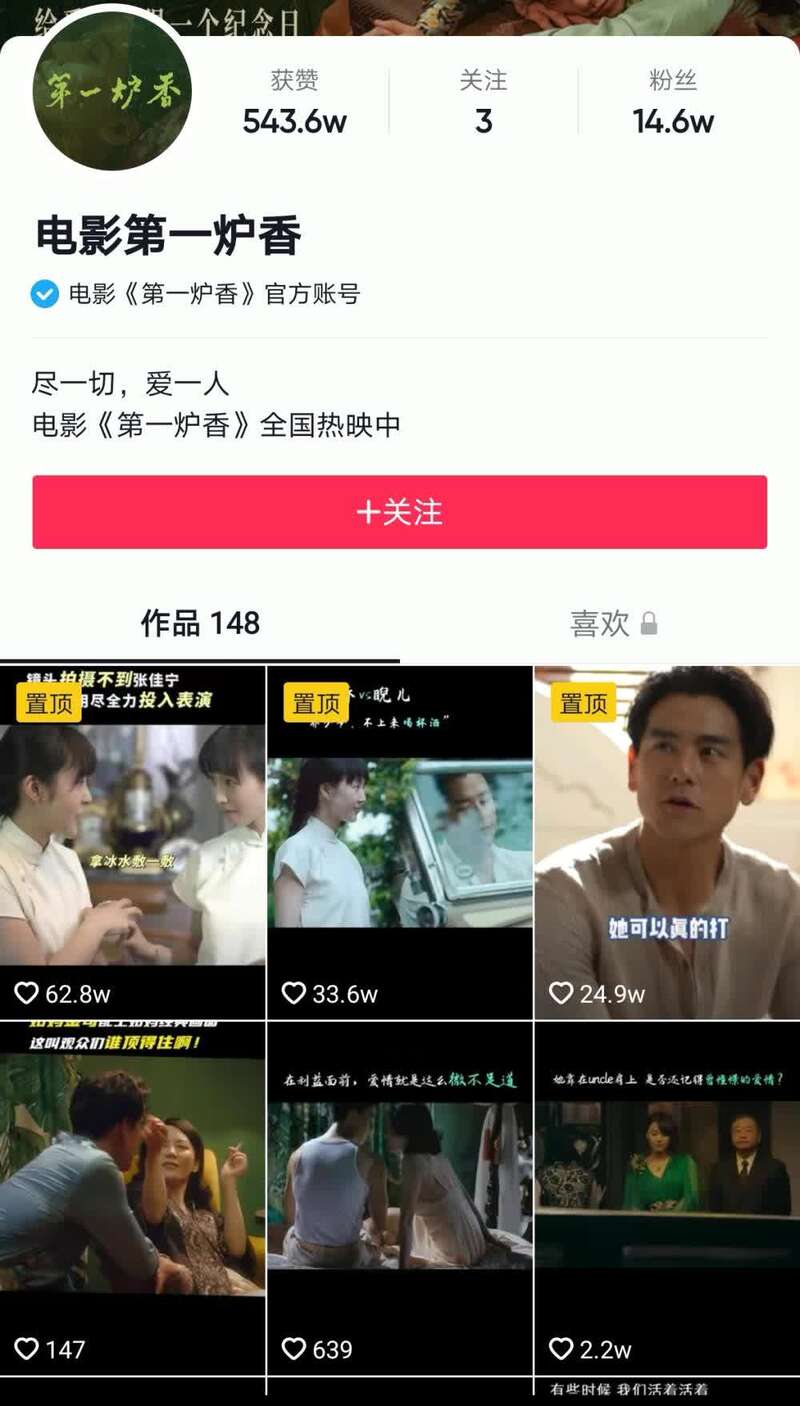Follow the 电影第一炉香 account

(x=399, y=512)
